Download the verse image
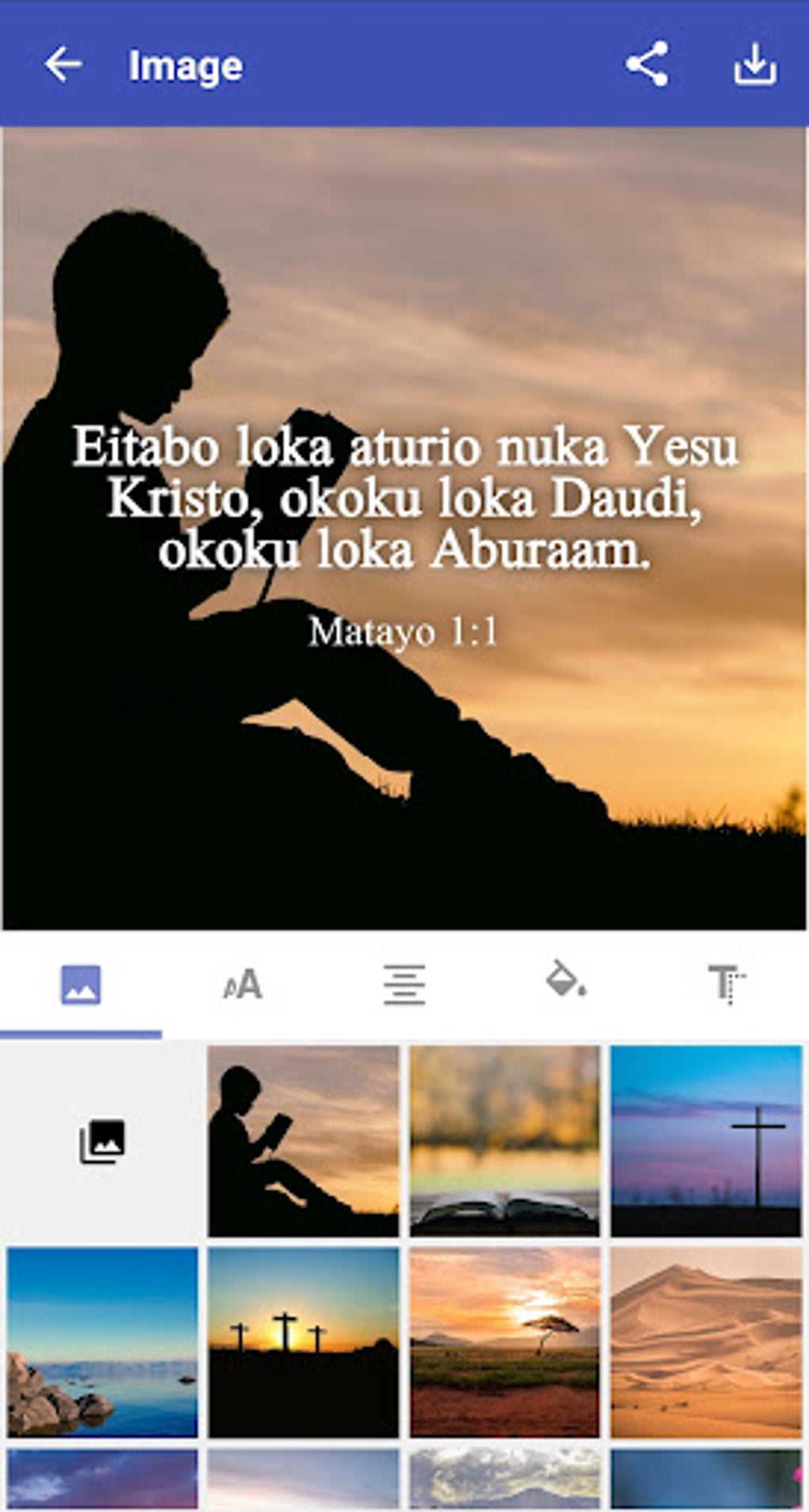The height and width of the screenshot is (1512, 809). 753,65
